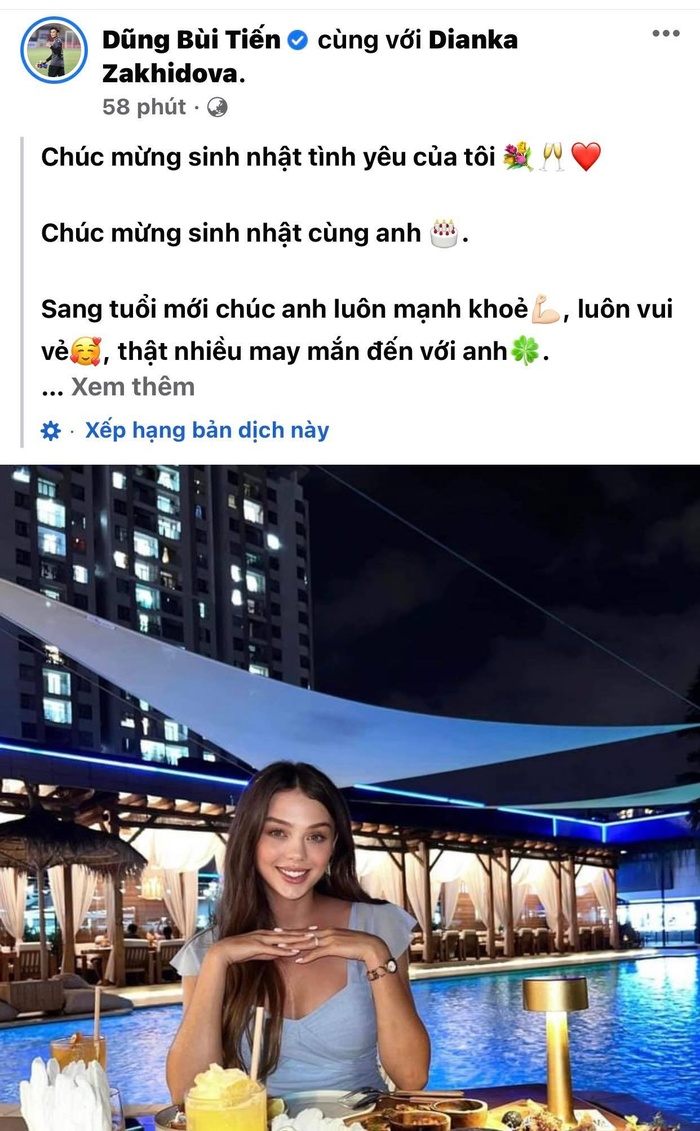Open Dũng Bùi Tiến's profile name link

click(x=191, y=40)
